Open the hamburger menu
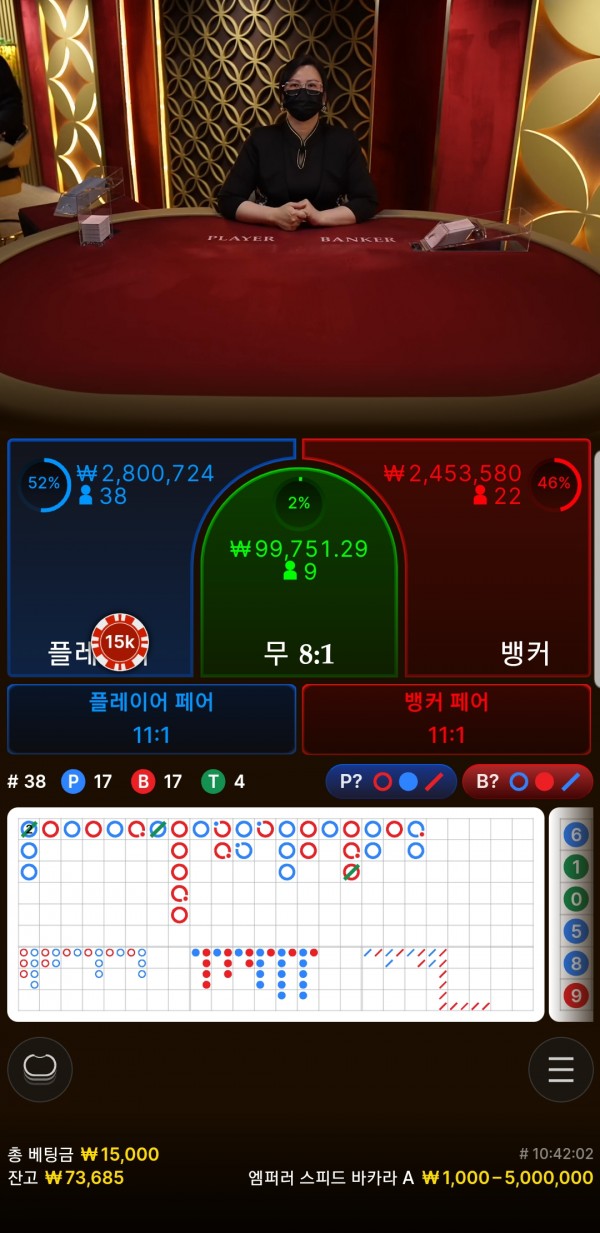Image resolution: width=600 pixels, height=1233 pixels. [x=561, y=1070]
